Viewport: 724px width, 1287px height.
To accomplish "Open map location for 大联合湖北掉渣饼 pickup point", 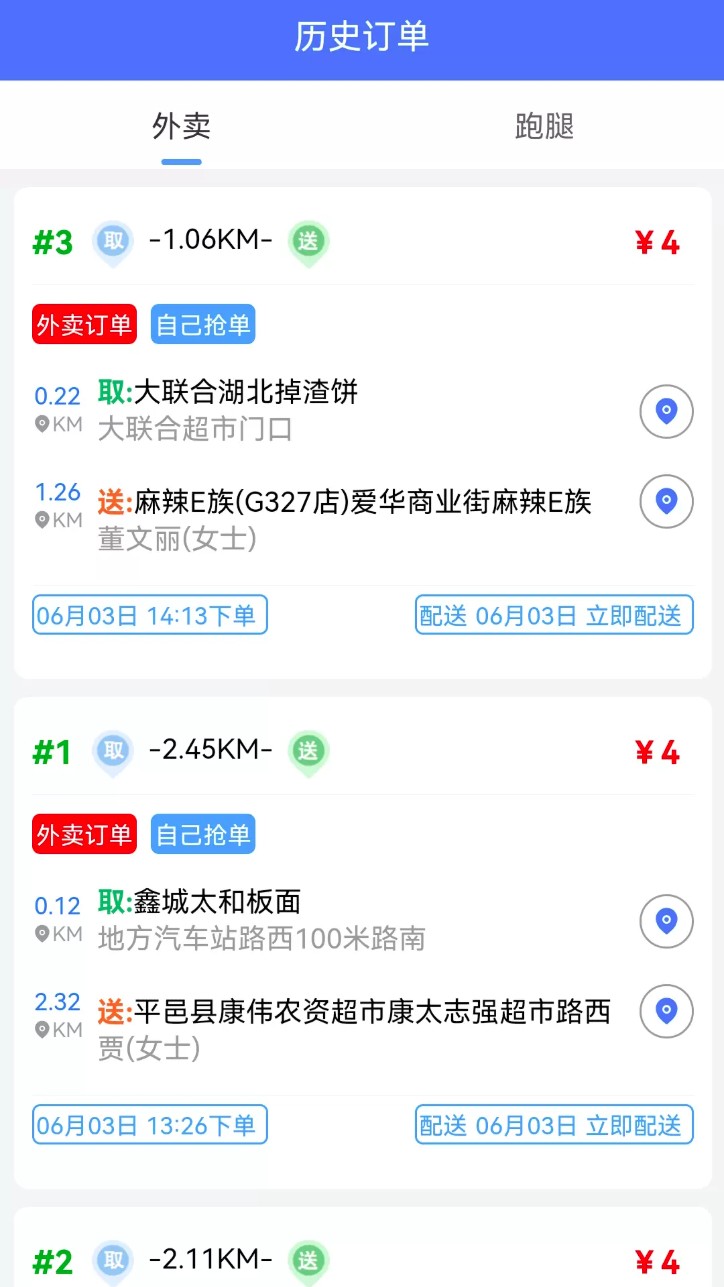I will [666, 411].
